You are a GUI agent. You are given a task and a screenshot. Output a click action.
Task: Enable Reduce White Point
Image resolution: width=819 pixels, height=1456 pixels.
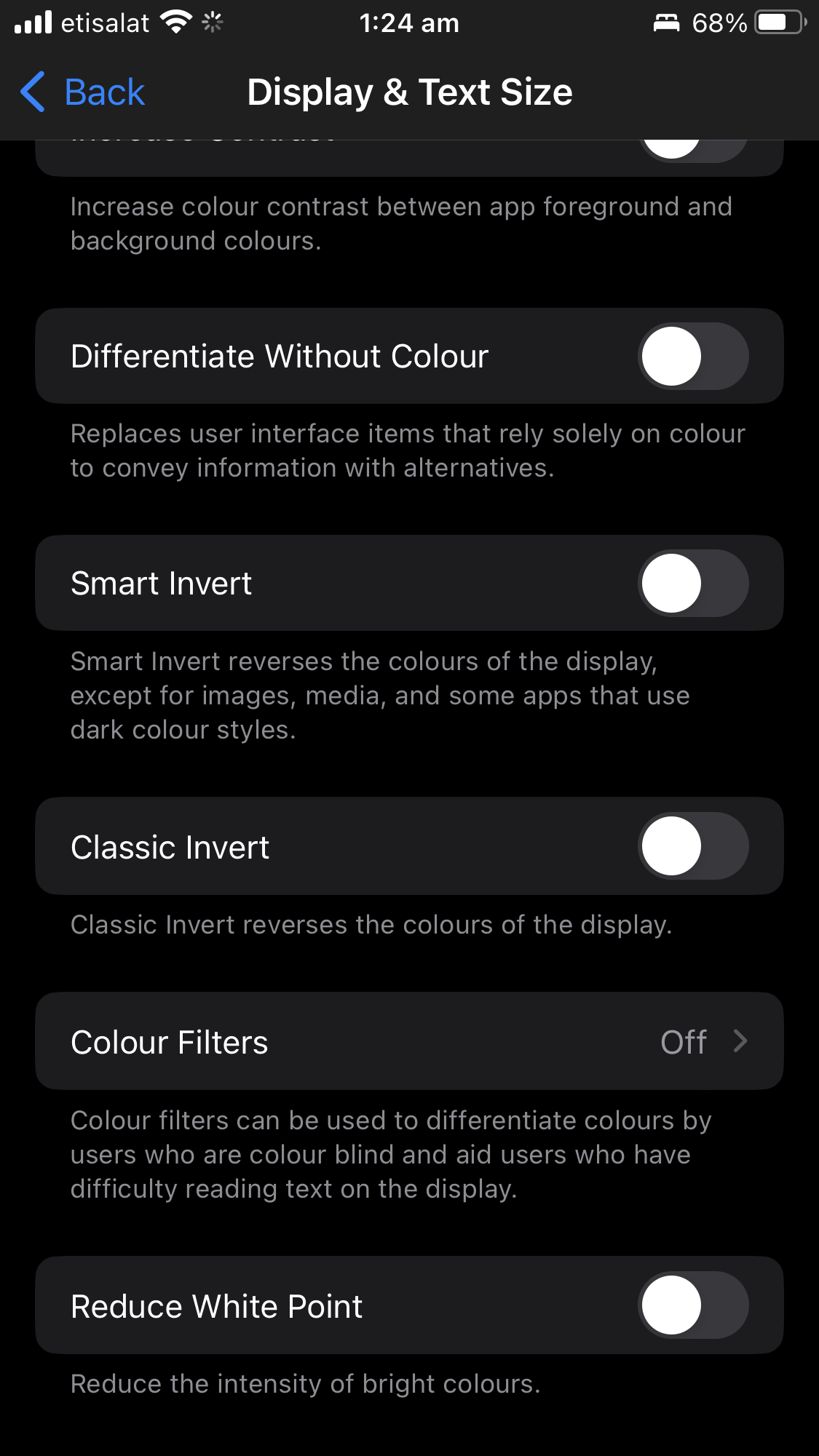[x=693, y=1305]
